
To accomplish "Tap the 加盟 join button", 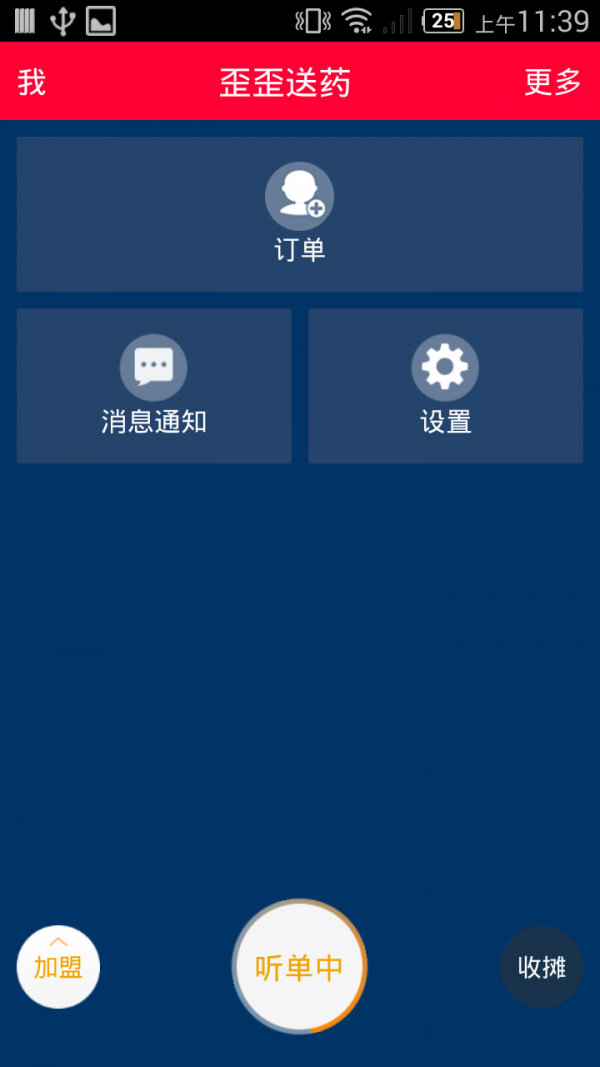I will click(x=58, y=966).
